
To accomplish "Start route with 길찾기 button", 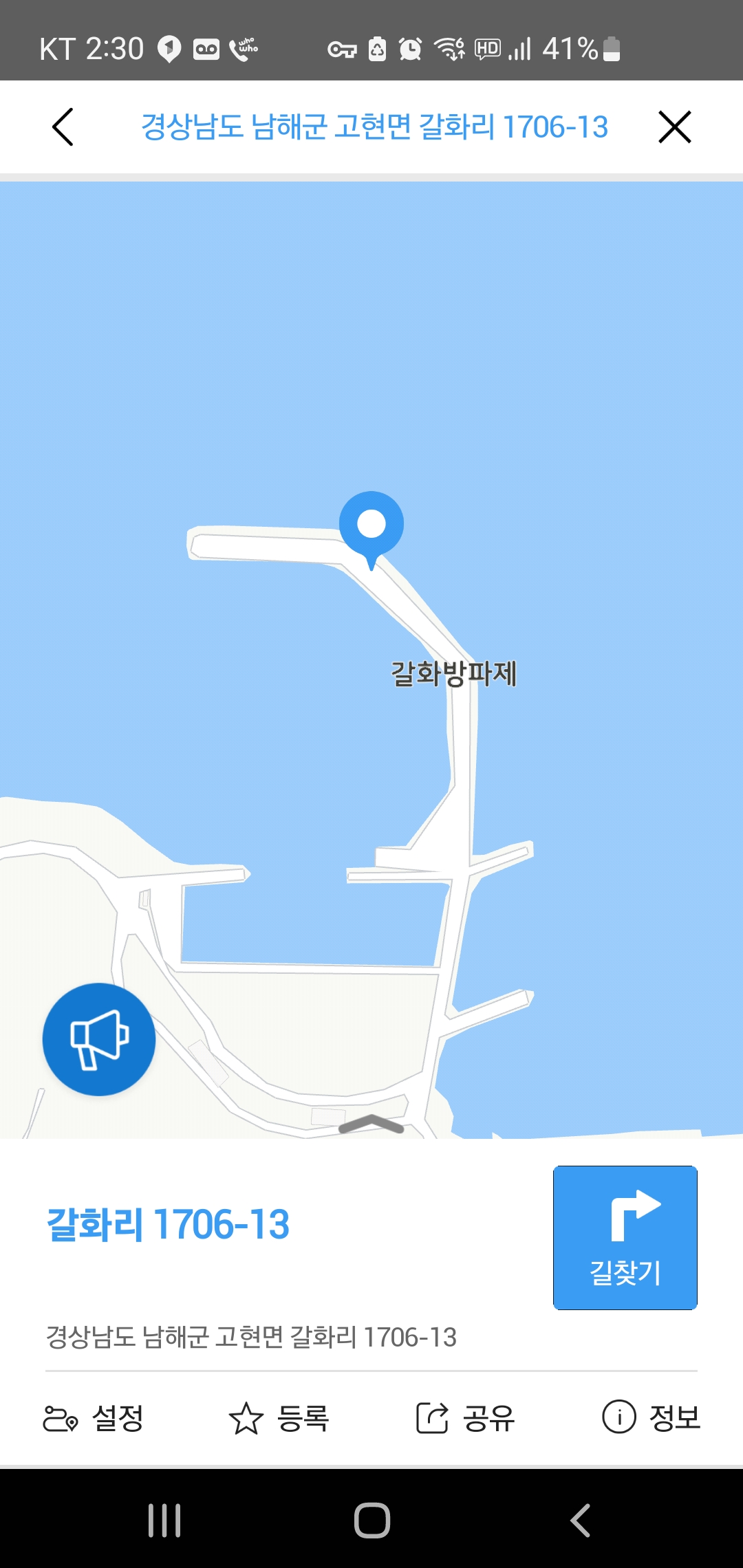I will pos(625,1237).
